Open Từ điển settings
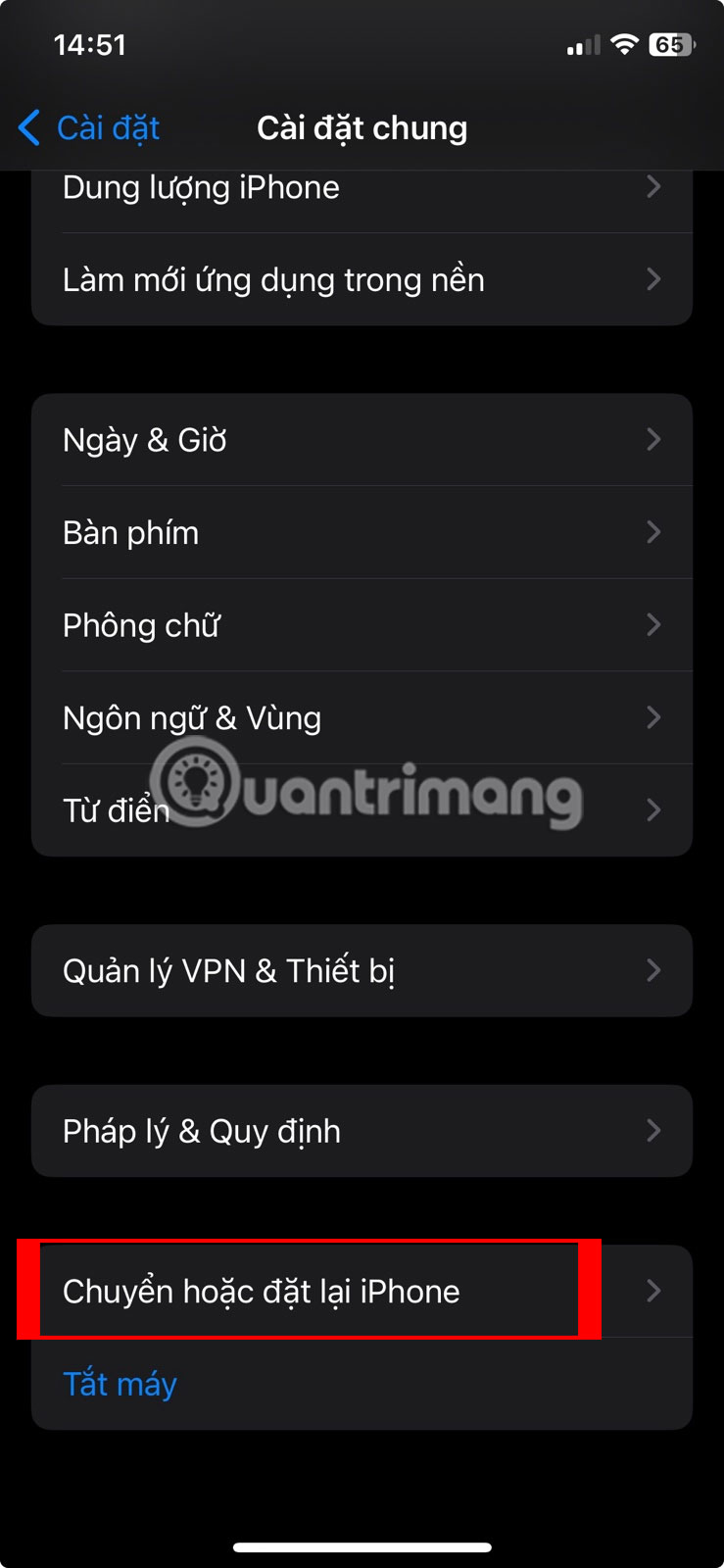The height and width of the screenshot is (1568, 724). (361, 810)
